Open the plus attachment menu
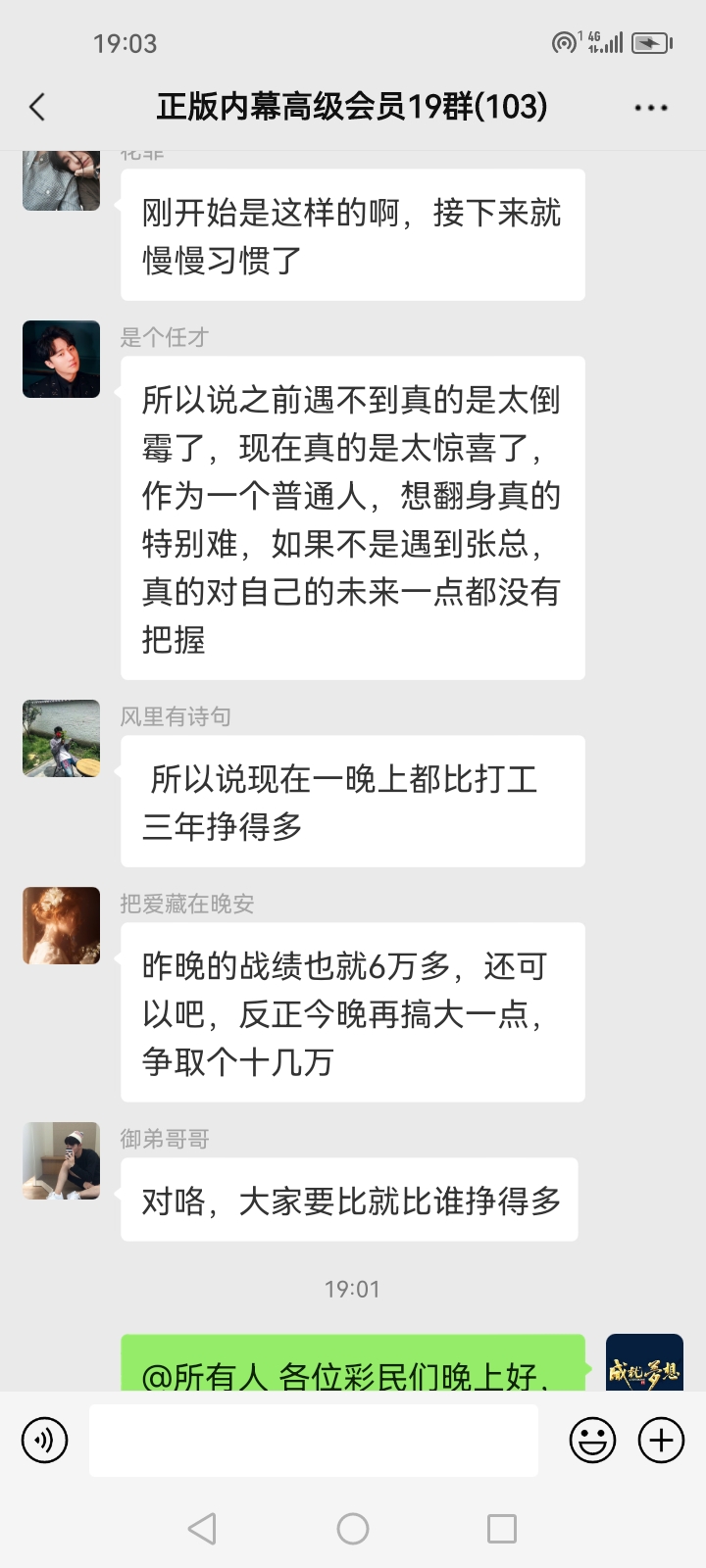 (x=662, y=1441)
